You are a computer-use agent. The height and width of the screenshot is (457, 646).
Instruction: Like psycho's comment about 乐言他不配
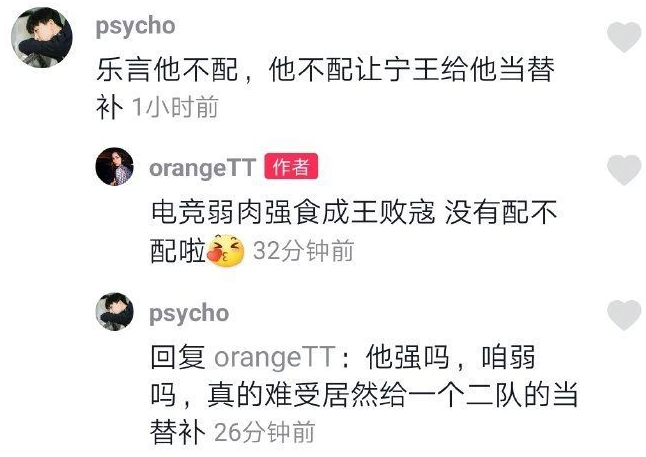coord(624,37)
